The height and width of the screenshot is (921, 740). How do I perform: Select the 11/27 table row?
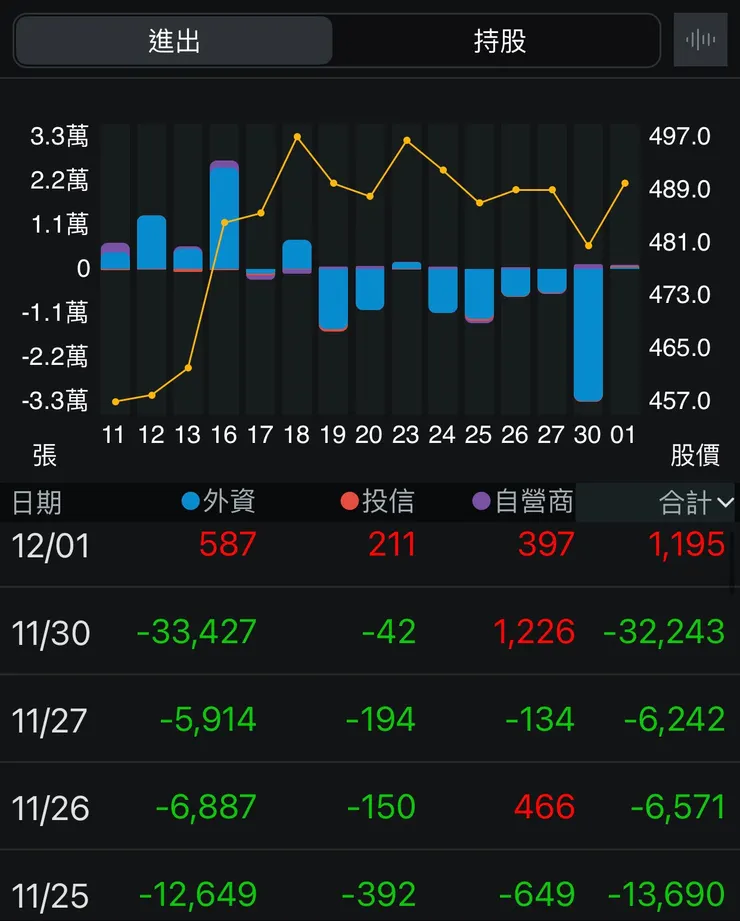point(370,719)
